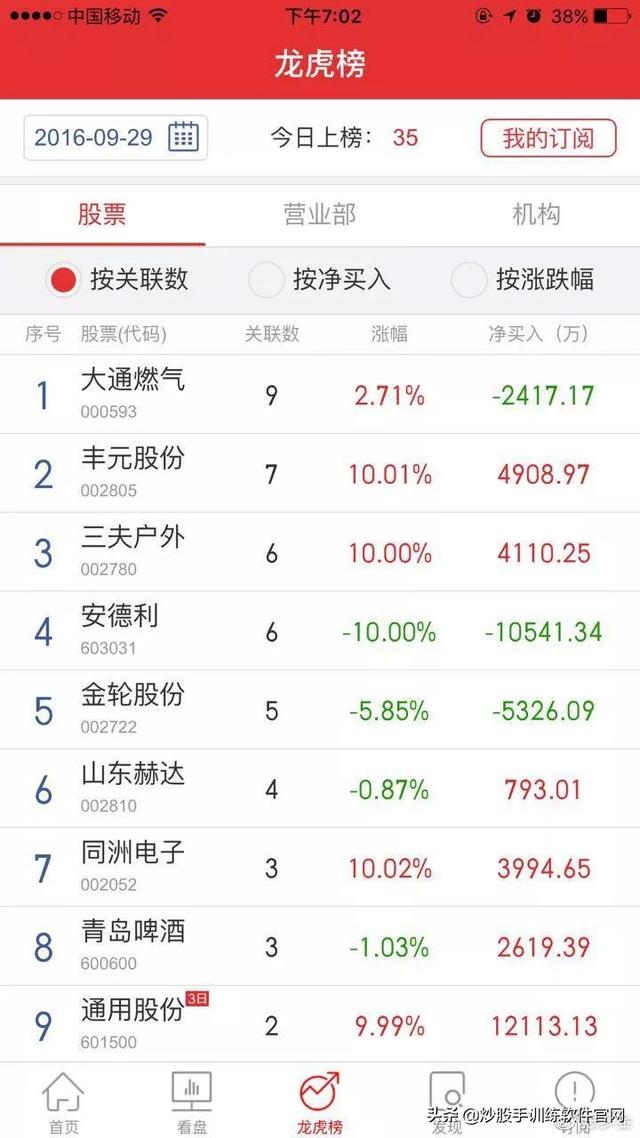The height and width of the screenshot is (1138, 640).
Task: Select the 股票 tab
Action: click(x=102, y=215)
